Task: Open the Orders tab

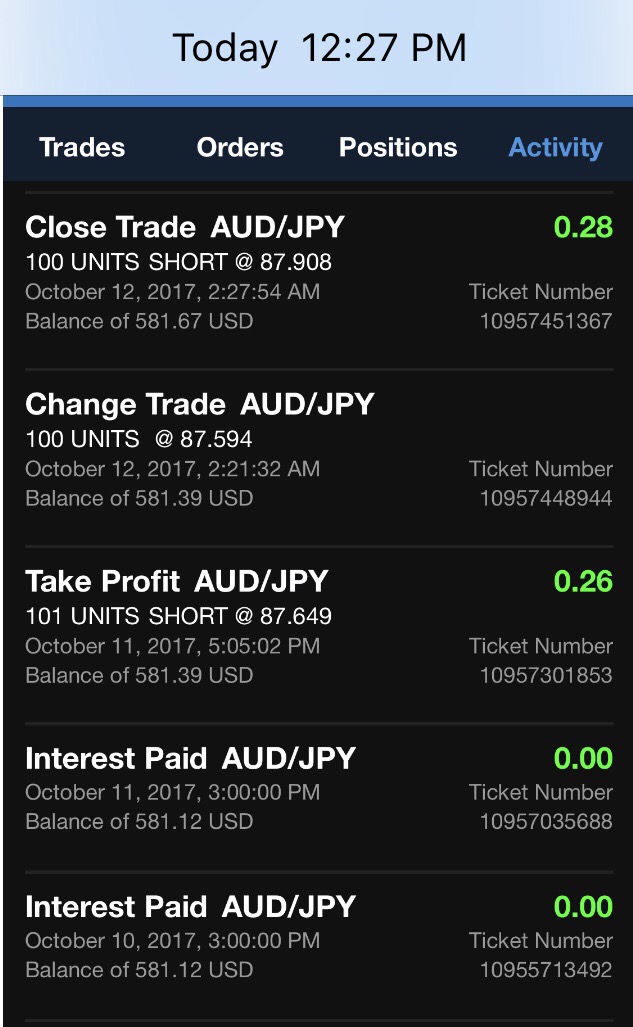Action: pos(240,148)
